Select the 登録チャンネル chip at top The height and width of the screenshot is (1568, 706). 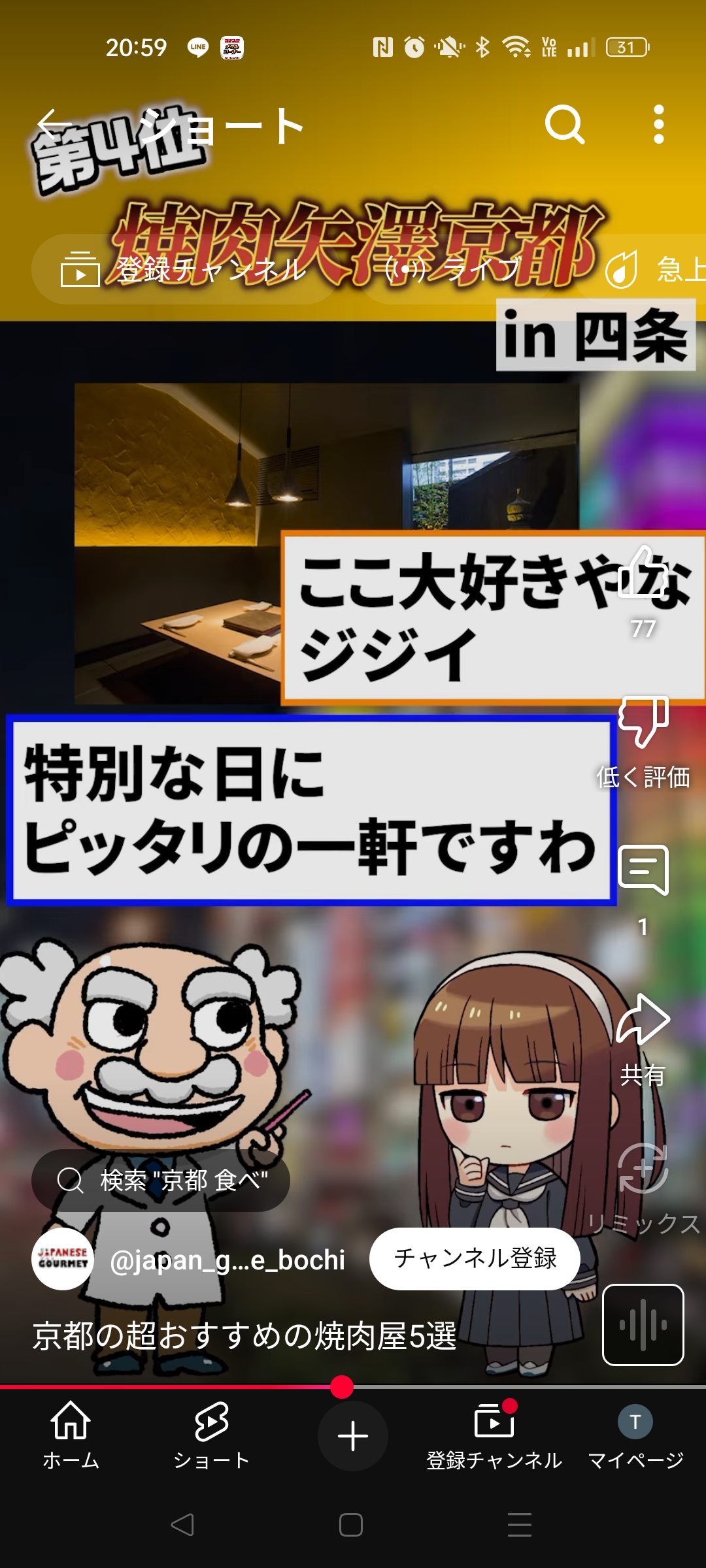(x=183, y=269)
